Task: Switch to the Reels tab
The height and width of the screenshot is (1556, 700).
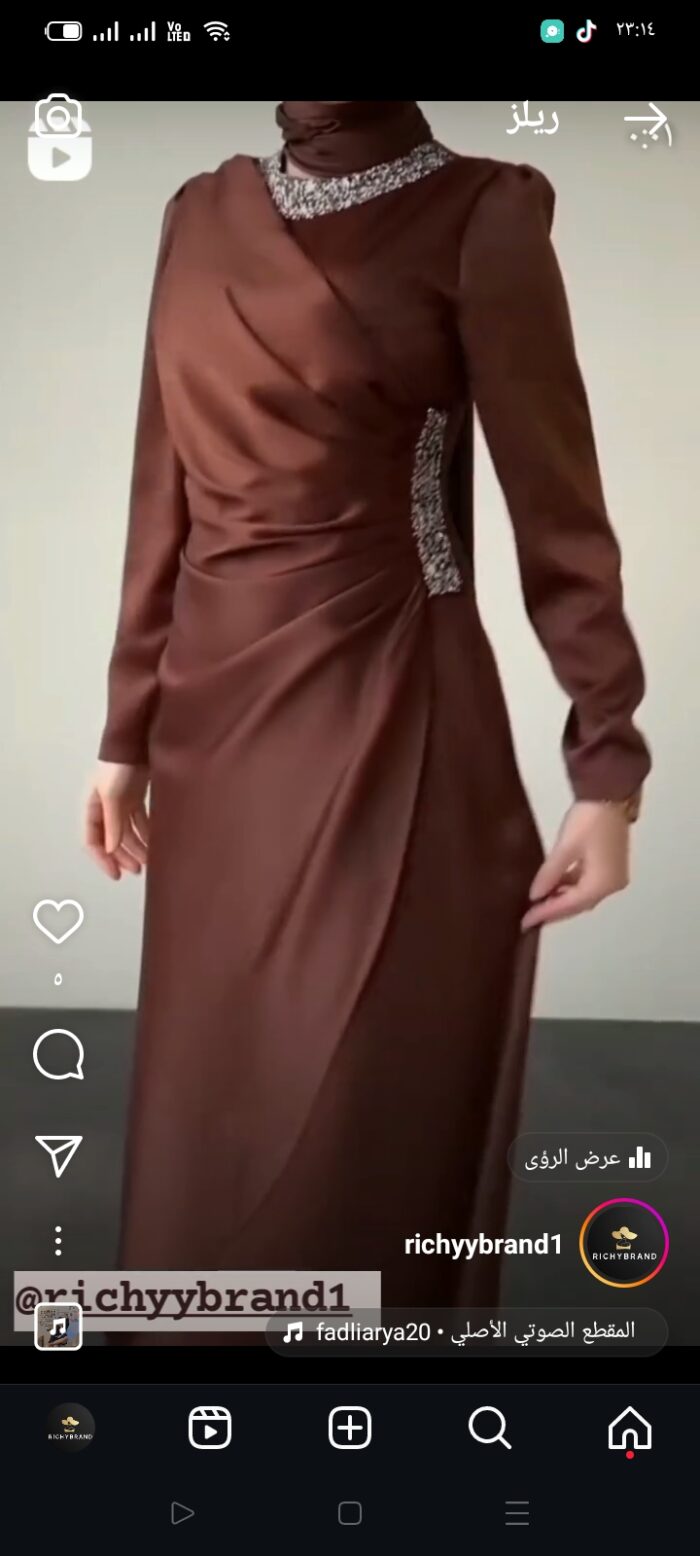Action: pyautogui.click(x=210, y=1428)
